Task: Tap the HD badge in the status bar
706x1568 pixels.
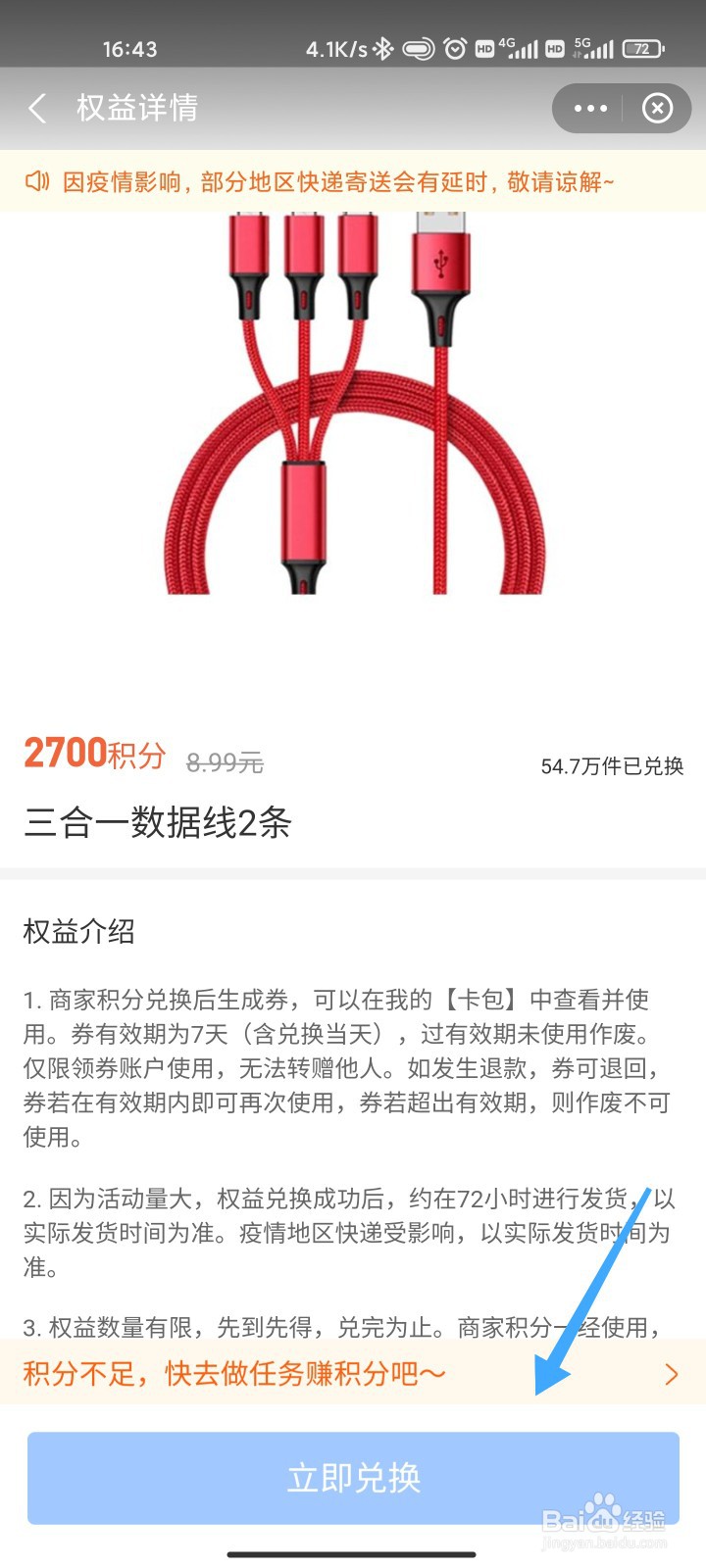Action: pyautogui.click(x=483, y=47)
